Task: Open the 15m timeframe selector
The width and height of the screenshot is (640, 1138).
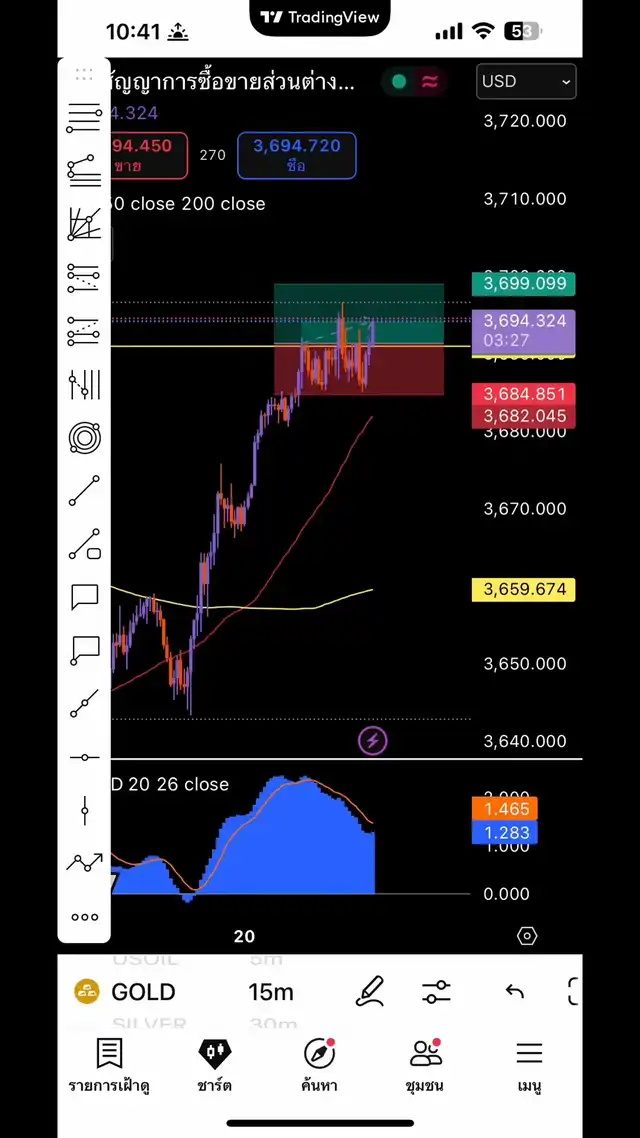Action: [x=271, y=992]
